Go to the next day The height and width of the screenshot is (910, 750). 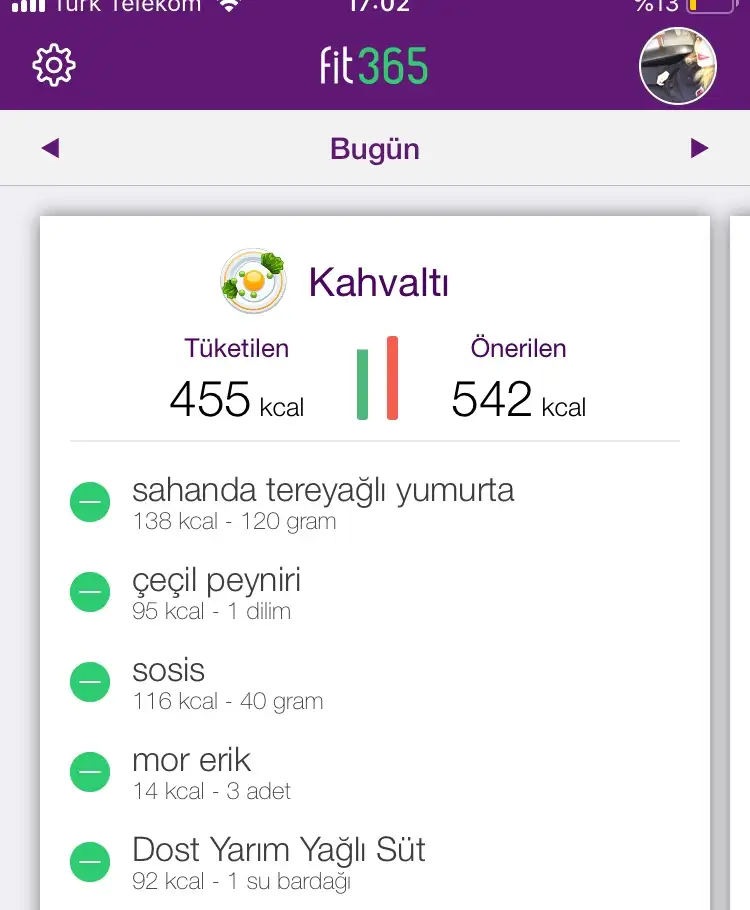699,149
